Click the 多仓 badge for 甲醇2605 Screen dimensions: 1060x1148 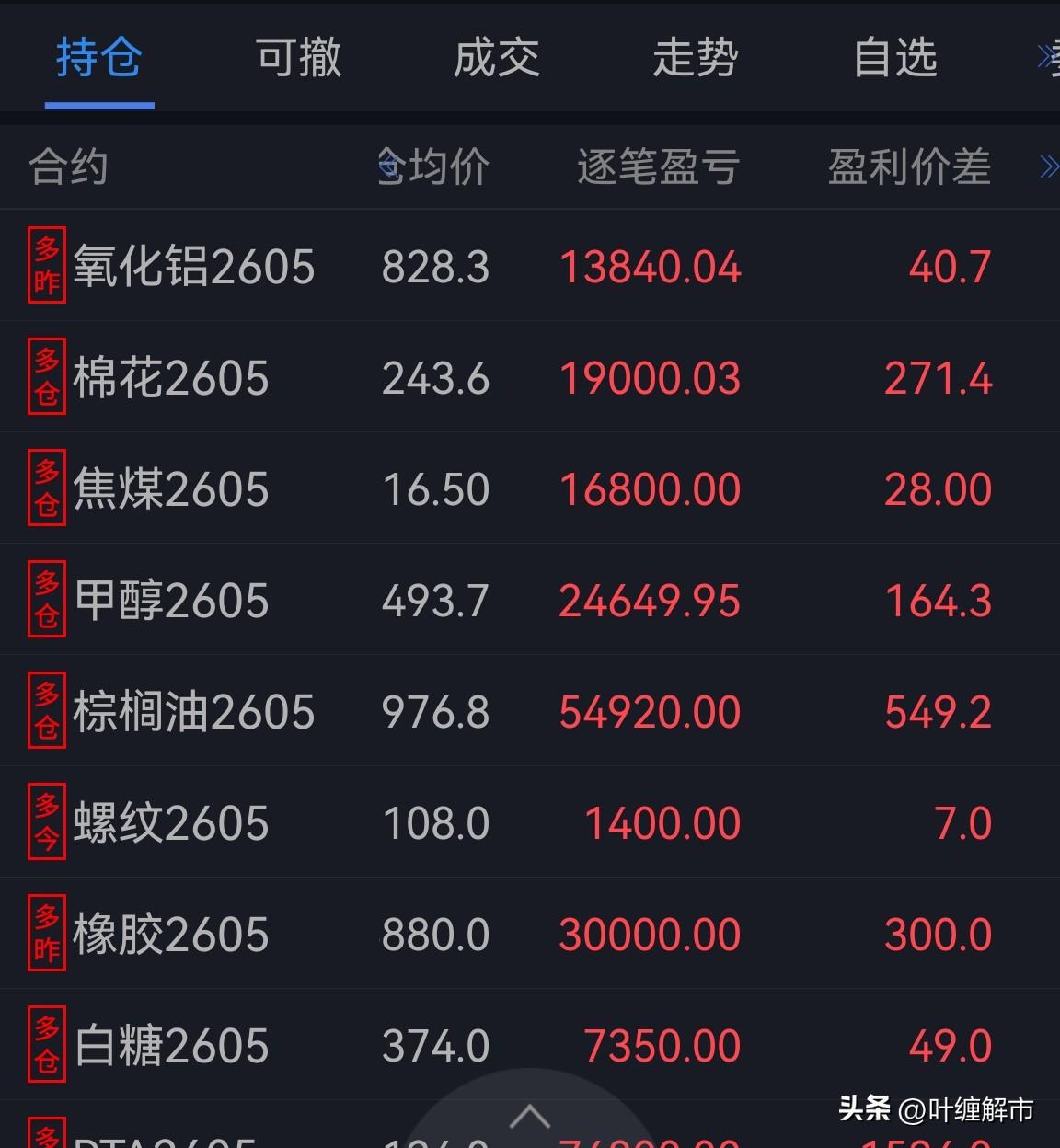46,598
